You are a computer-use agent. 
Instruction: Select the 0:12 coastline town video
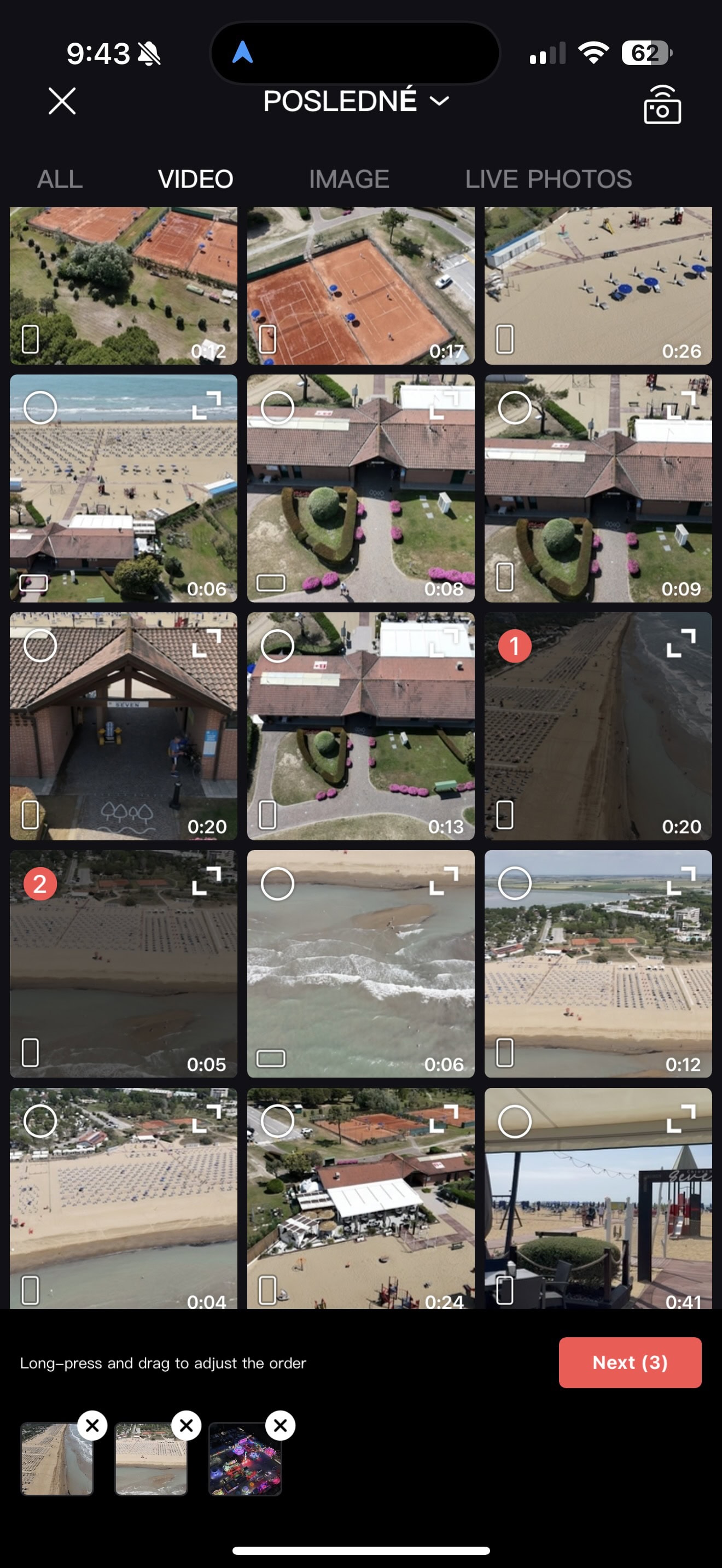click(x=515, y=884)
